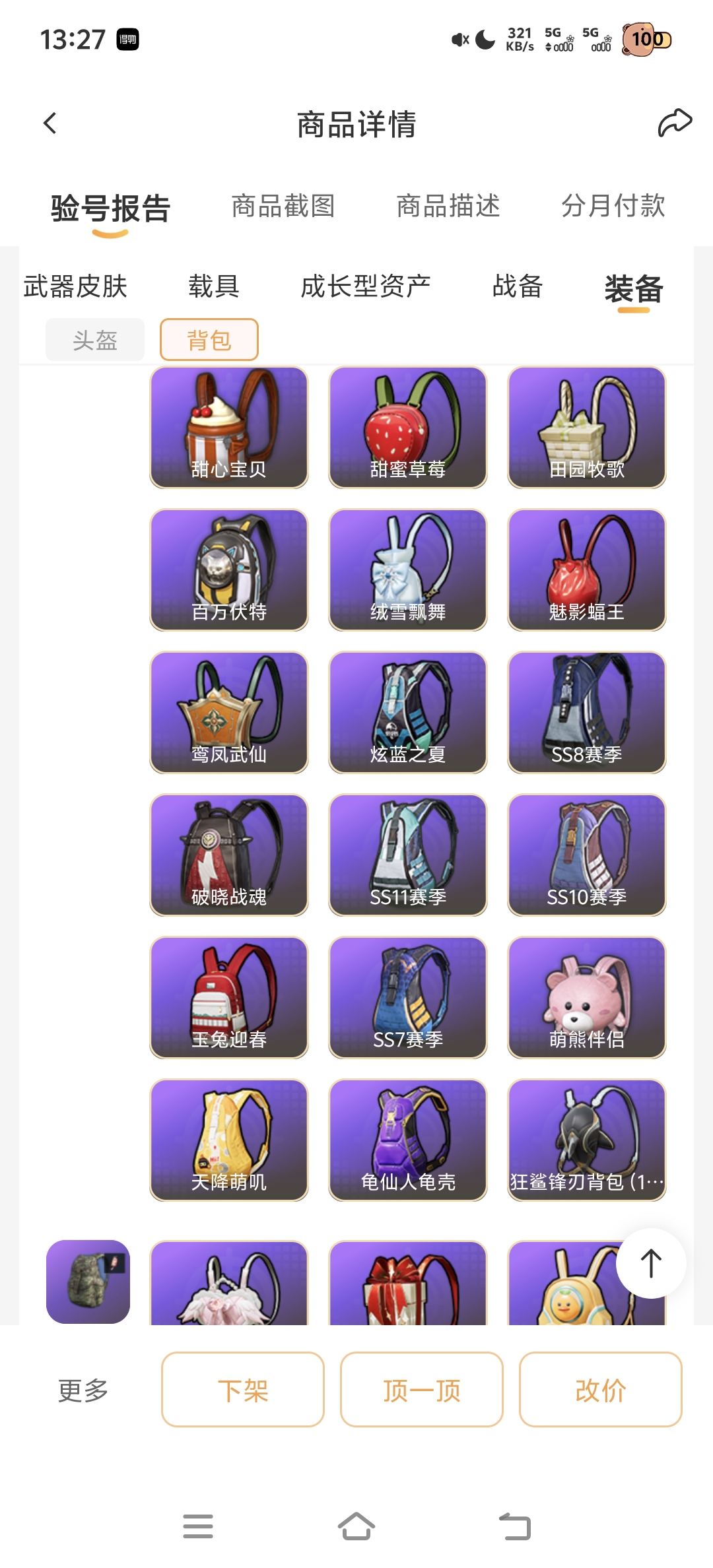Bump the listing with 顶一顶
Image resolution: width=713 pixels, height=1568 pixels.
click(x=422, y=1389)
